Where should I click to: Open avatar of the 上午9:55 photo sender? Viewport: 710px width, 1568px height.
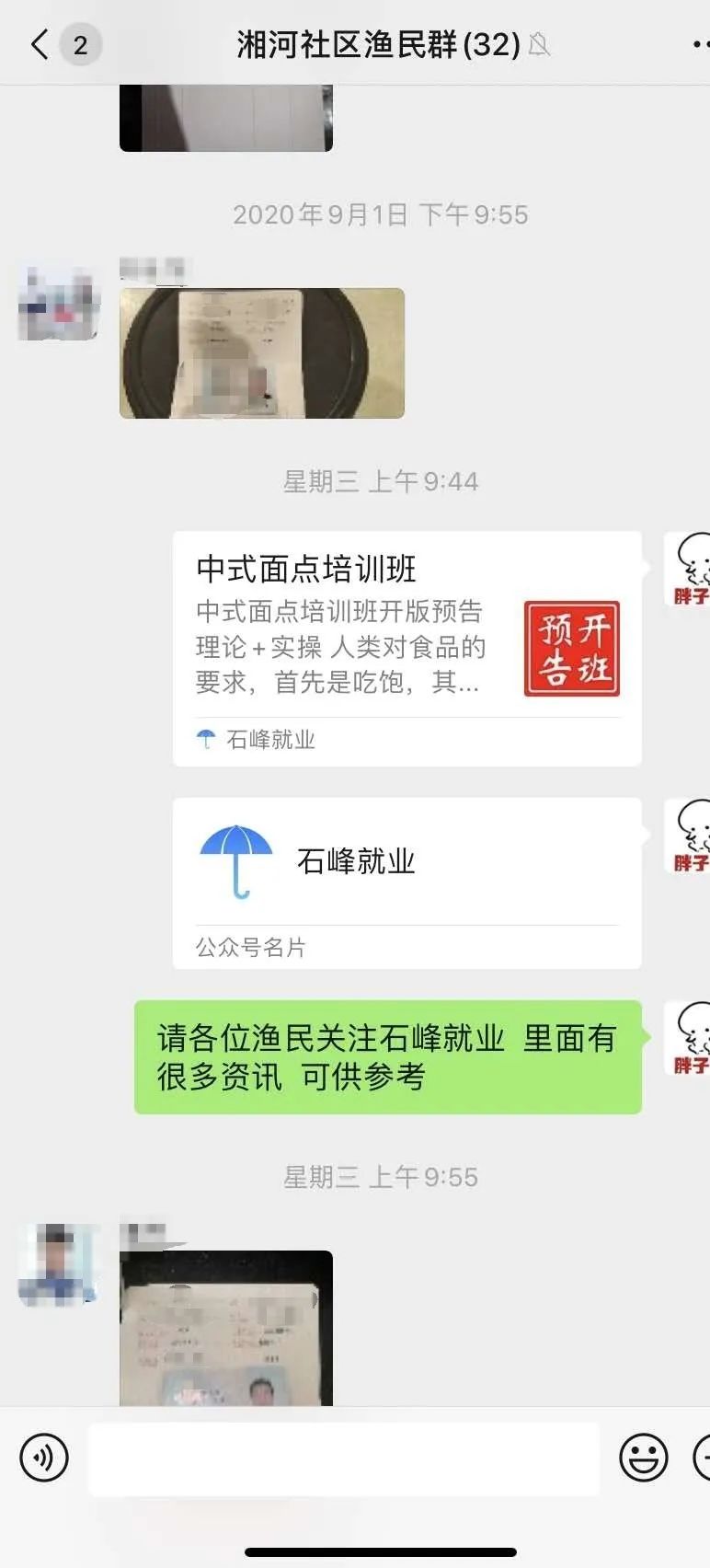click(59, 1264)
